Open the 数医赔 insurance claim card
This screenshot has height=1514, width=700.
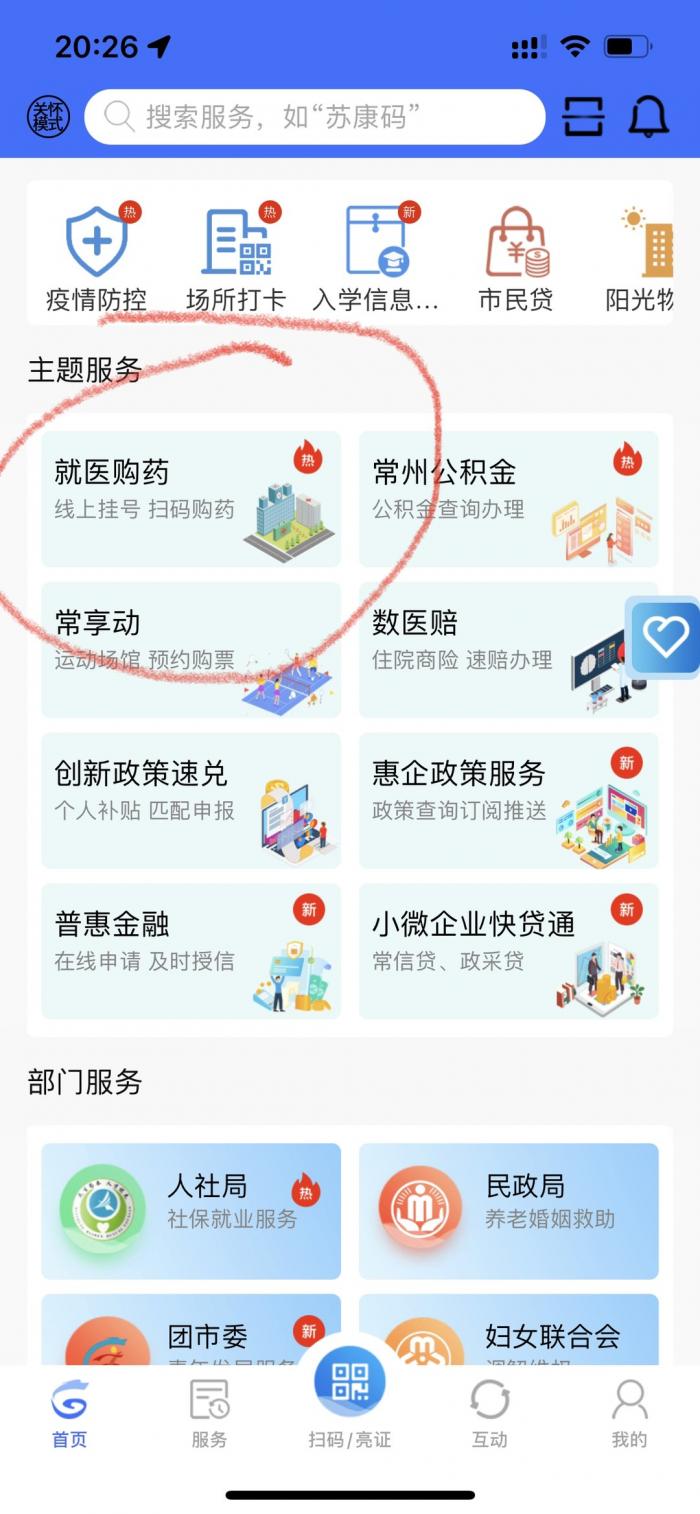[490, 649]
